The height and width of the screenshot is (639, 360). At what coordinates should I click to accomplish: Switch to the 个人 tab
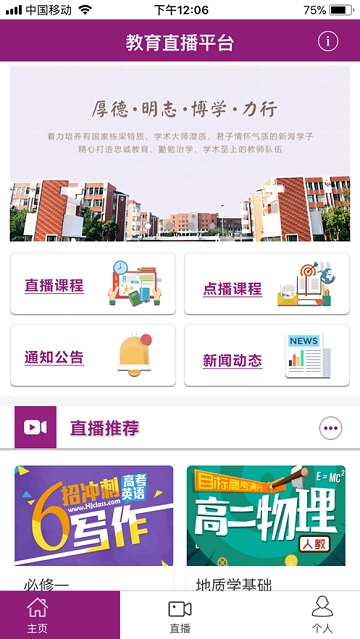322,615
